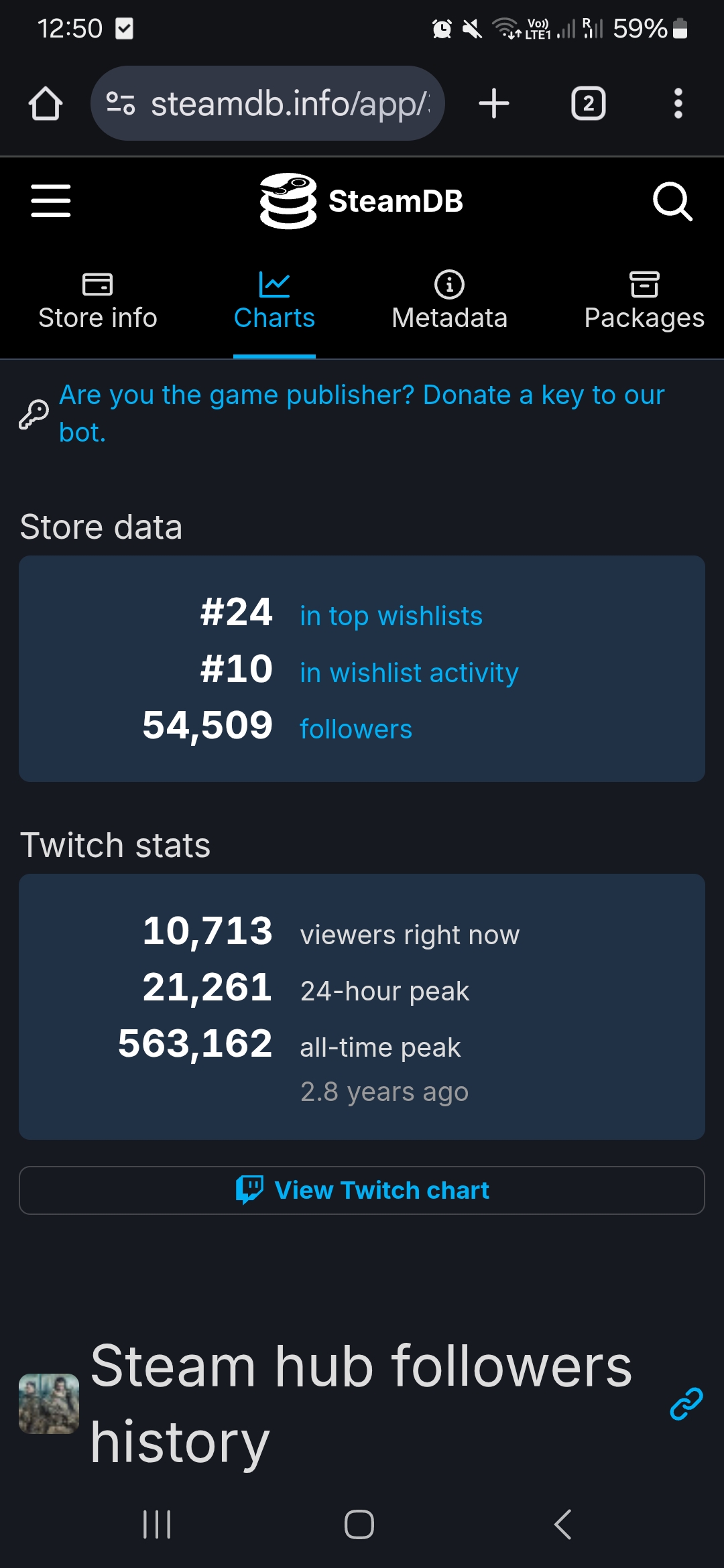Open the SteamDB search icon
Screen dimensions: 724x1568
click(672, 201)
